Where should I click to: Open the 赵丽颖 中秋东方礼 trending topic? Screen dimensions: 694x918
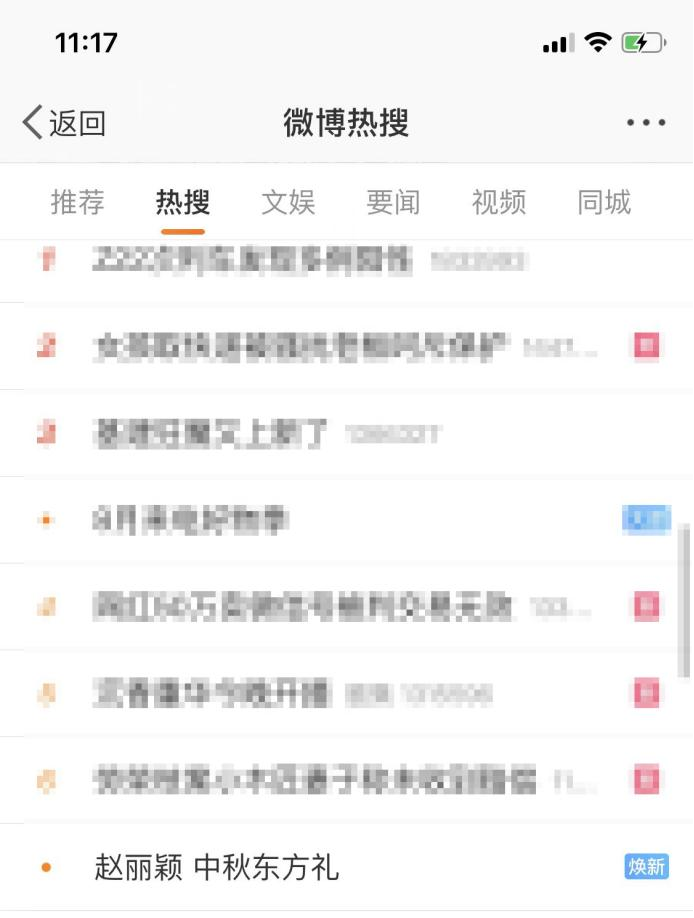coord(216,866)
